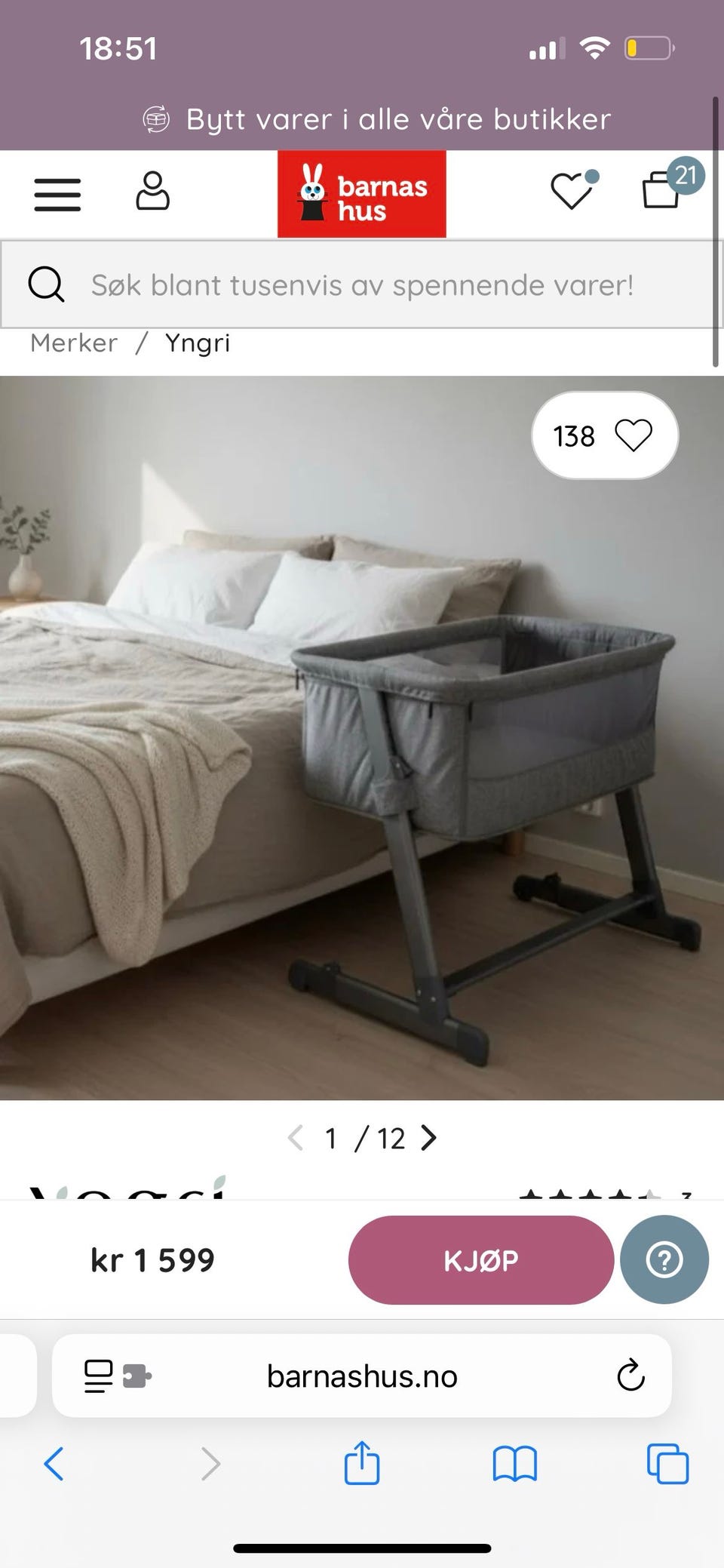This screenshot has width=724, height=1568.
Task: Reload the barnashus.no page
Action: coord(630,1376)
